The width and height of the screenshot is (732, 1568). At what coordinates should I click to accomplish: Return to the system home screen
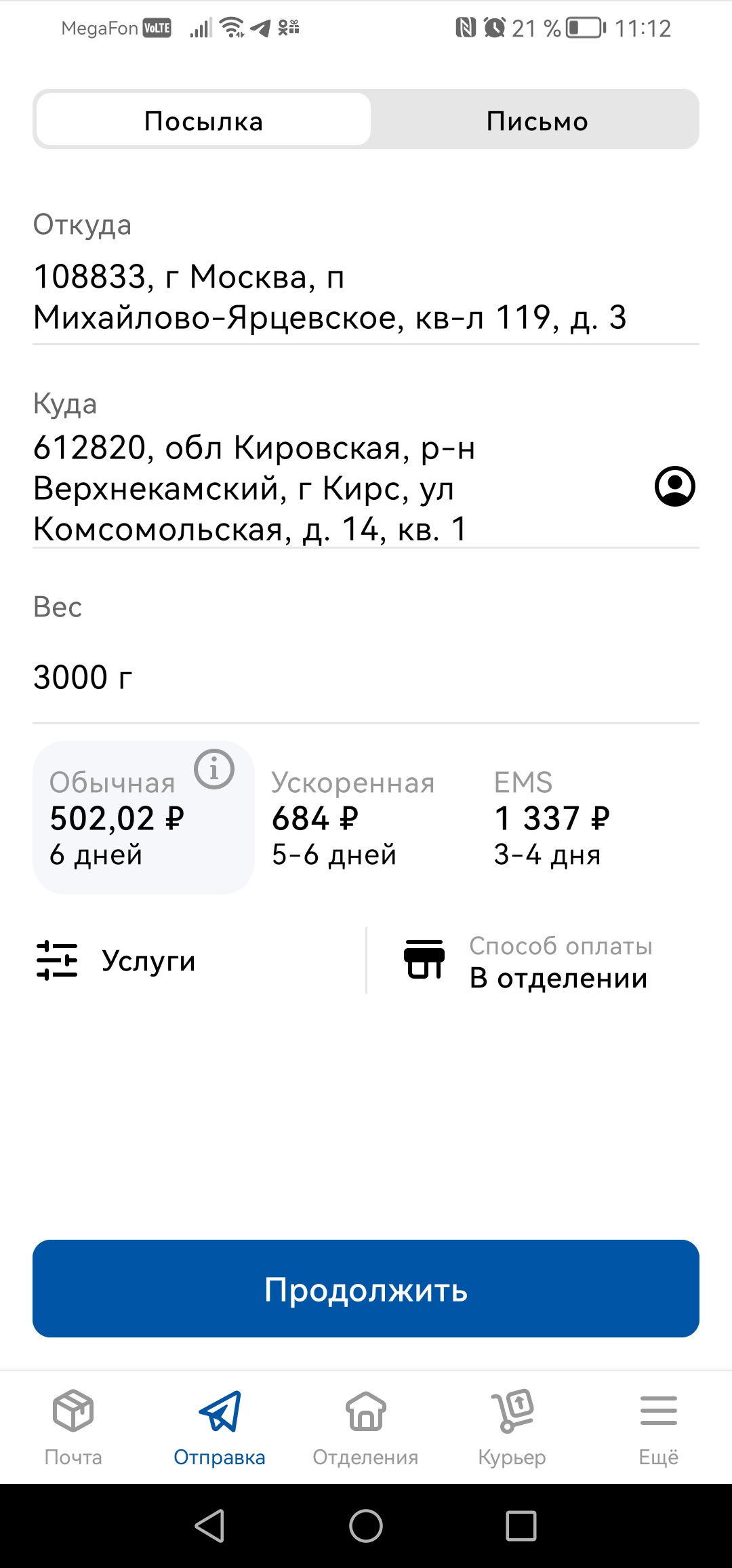pyautogui.click(x=366, y=1526)
